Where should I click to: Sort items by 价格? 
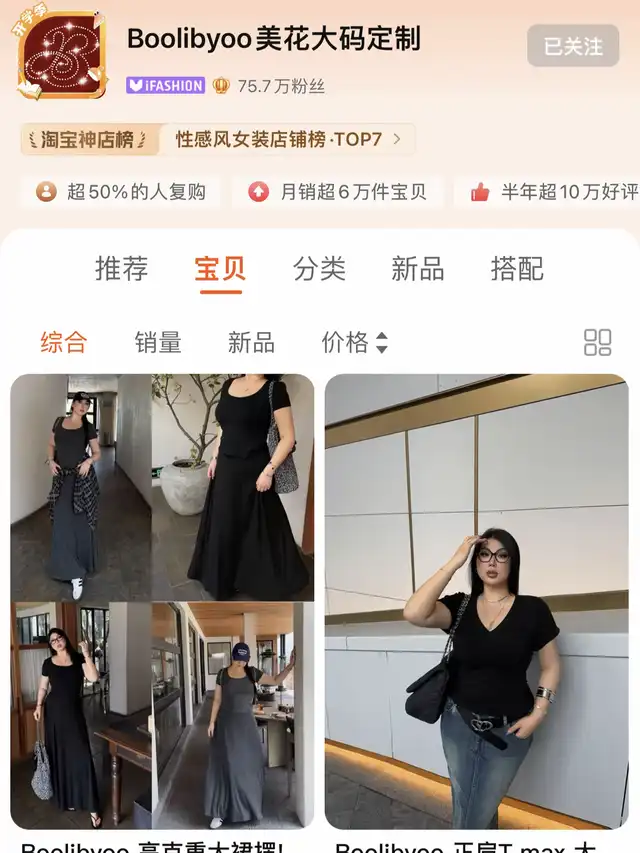pos(354,343)
